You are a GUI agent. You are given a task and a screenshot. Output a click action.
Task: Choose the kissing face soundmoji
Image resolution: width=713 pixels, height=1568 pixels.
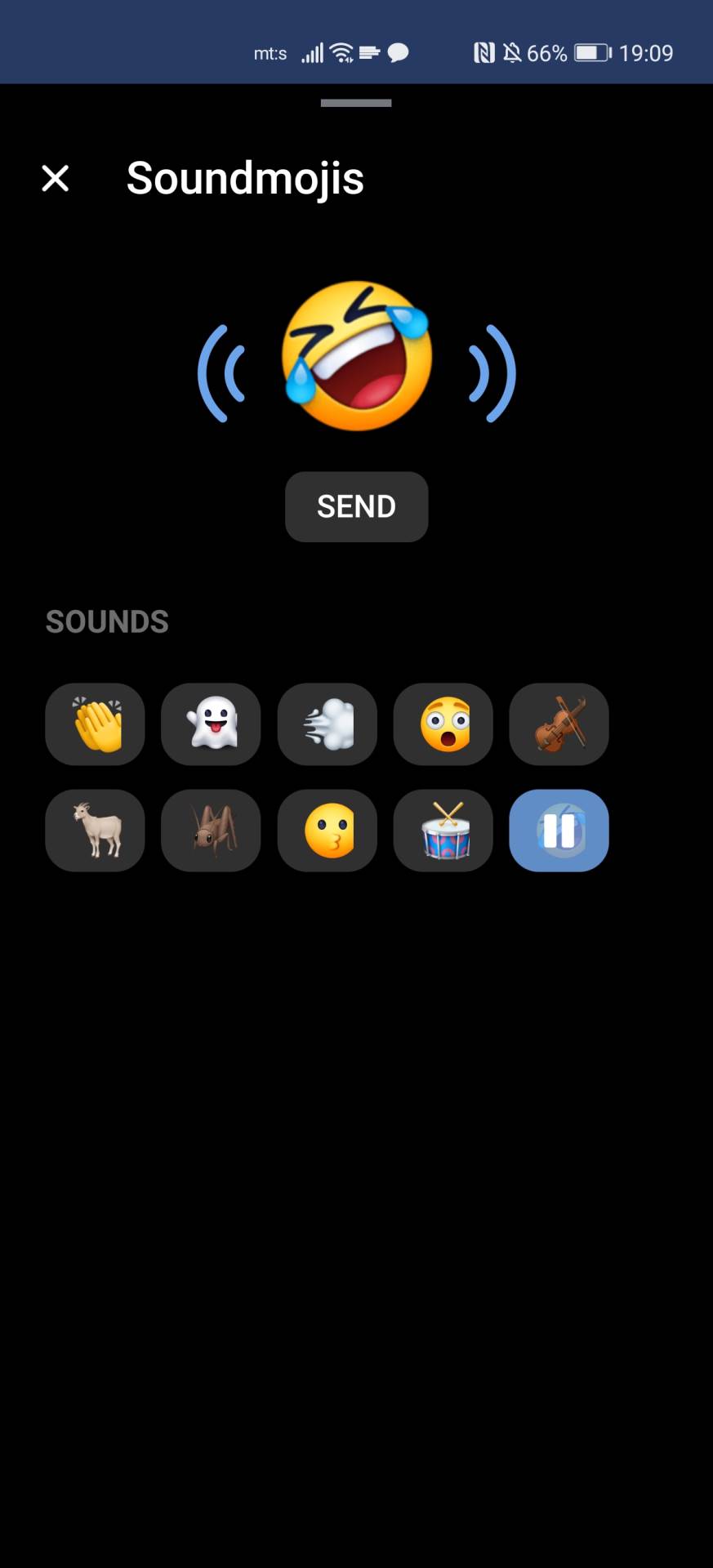pos(327,831)
